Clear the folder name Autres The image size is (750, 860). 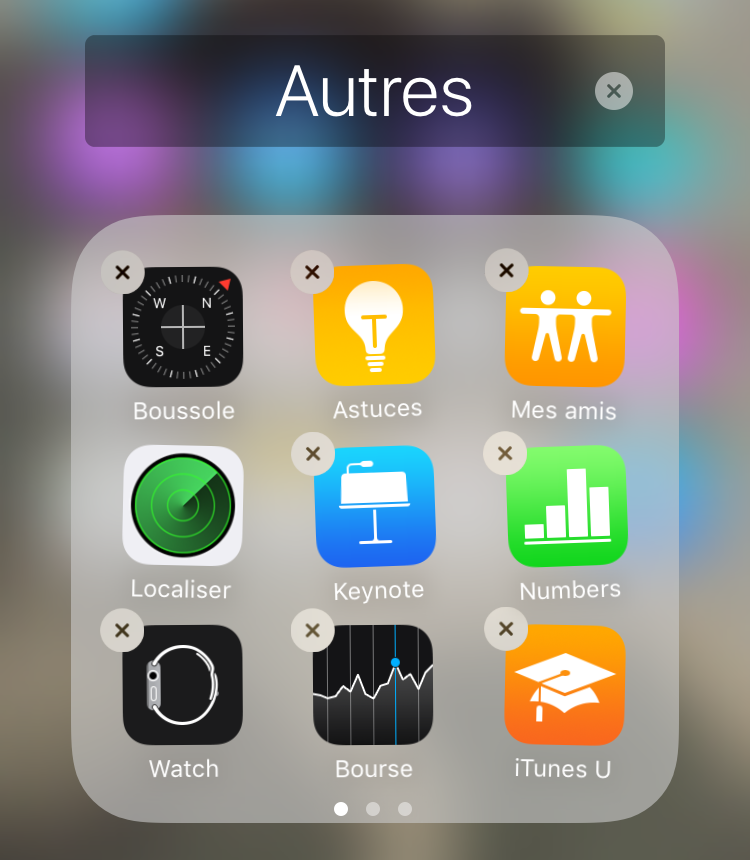coord(613,91)
